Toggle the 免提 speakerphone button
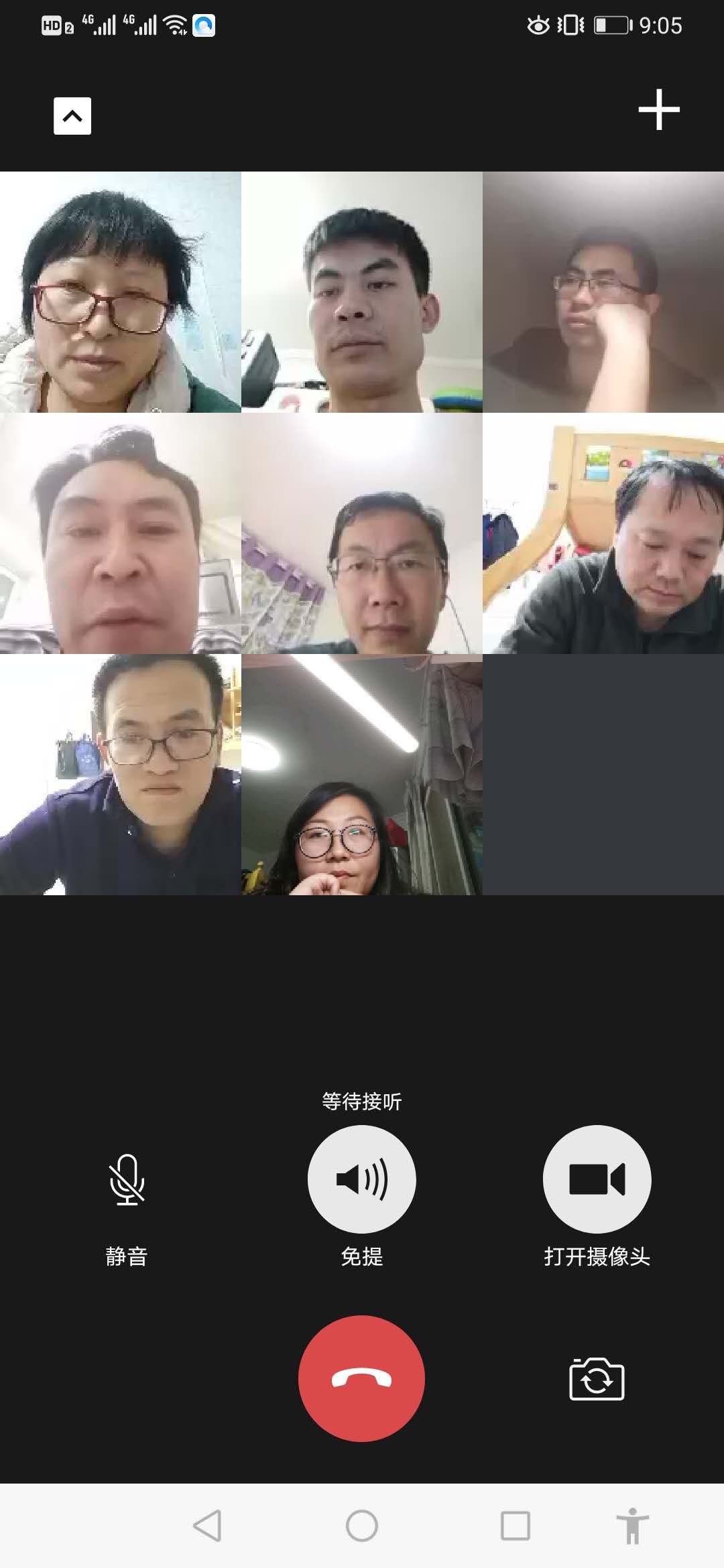The image size is (724, 1568). 361,1179
